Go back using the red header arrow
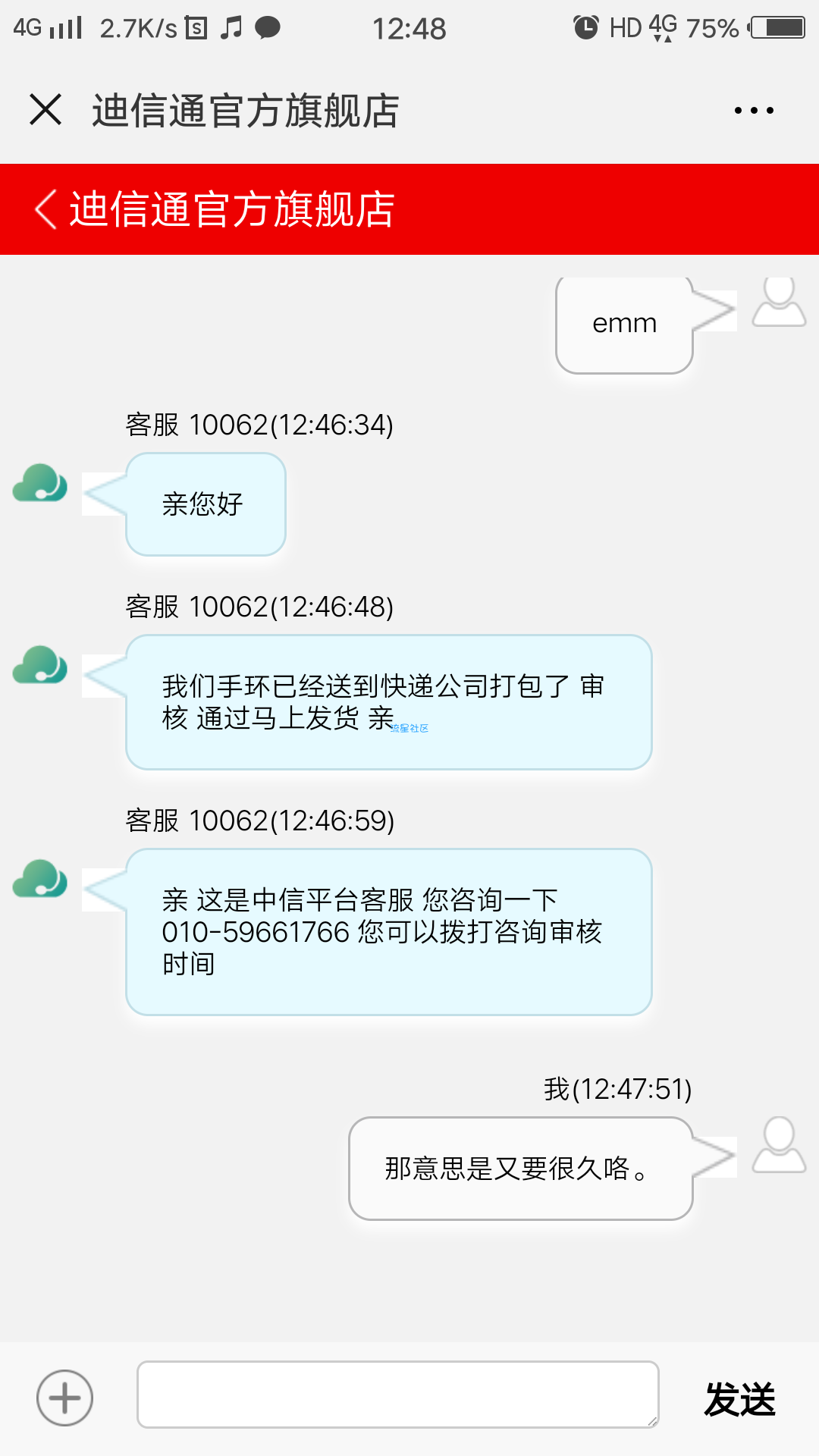819x1456 pixels. point(46,209)
